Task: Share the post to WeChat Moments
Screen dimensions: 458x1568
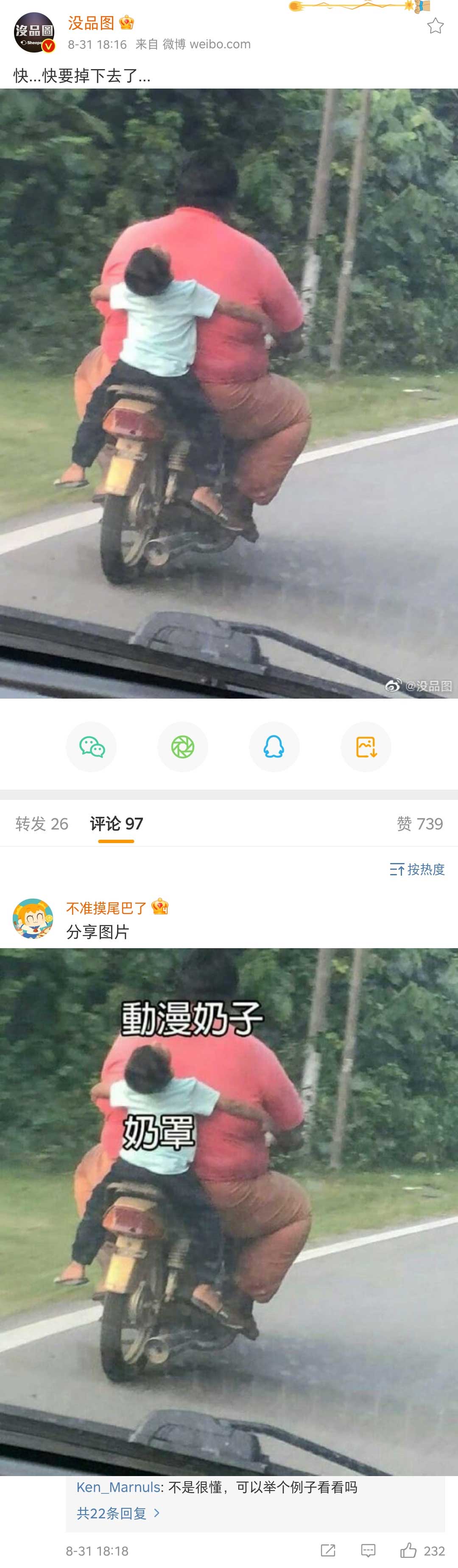Action: click(183, 747)
